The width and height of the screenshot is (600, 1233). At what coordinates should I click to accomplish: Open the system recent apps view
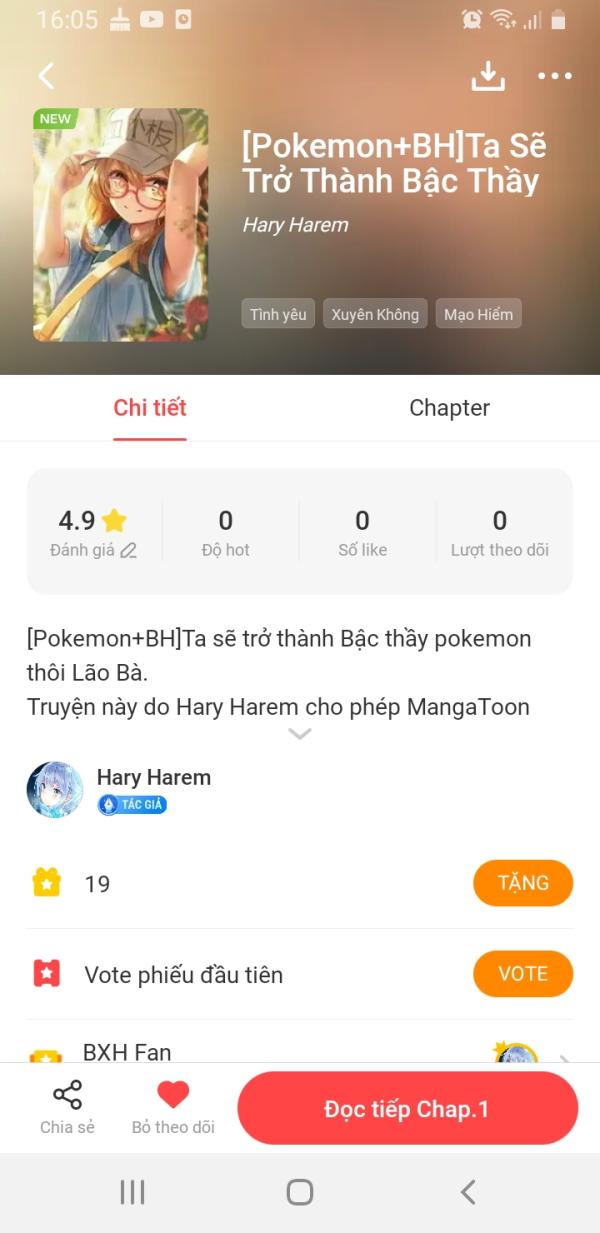click(x=132, y=1192)
